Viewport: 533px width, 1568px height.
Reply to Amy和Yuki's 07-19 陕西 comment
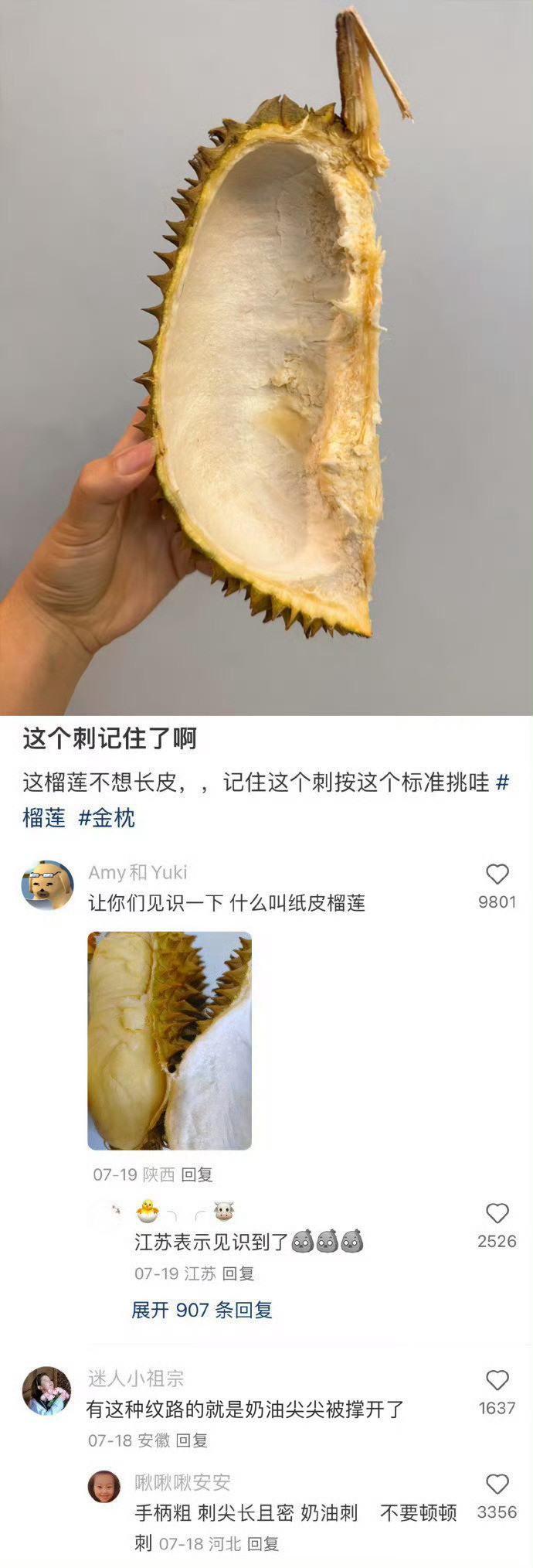197,1174
